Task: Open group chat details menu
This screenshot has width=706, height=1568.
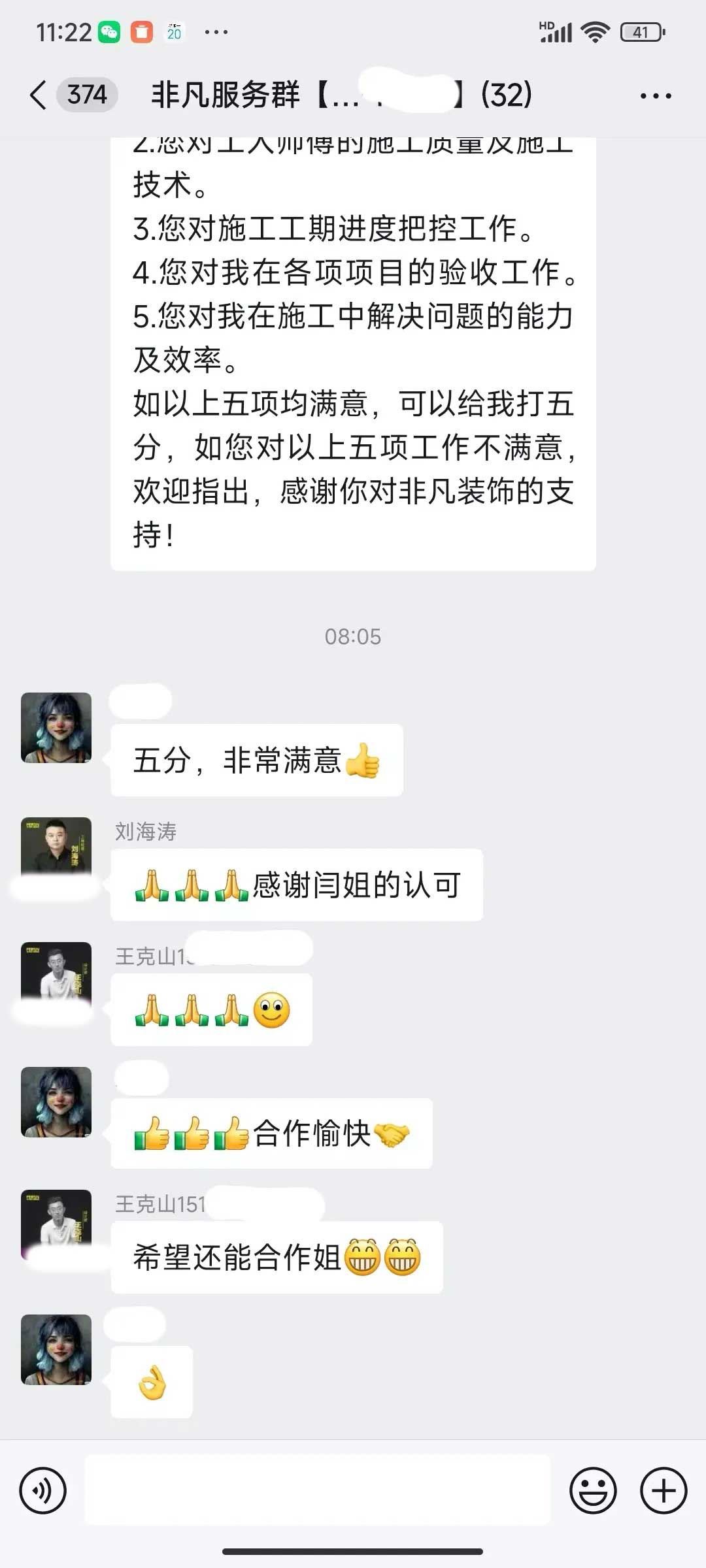Action: 655,96
